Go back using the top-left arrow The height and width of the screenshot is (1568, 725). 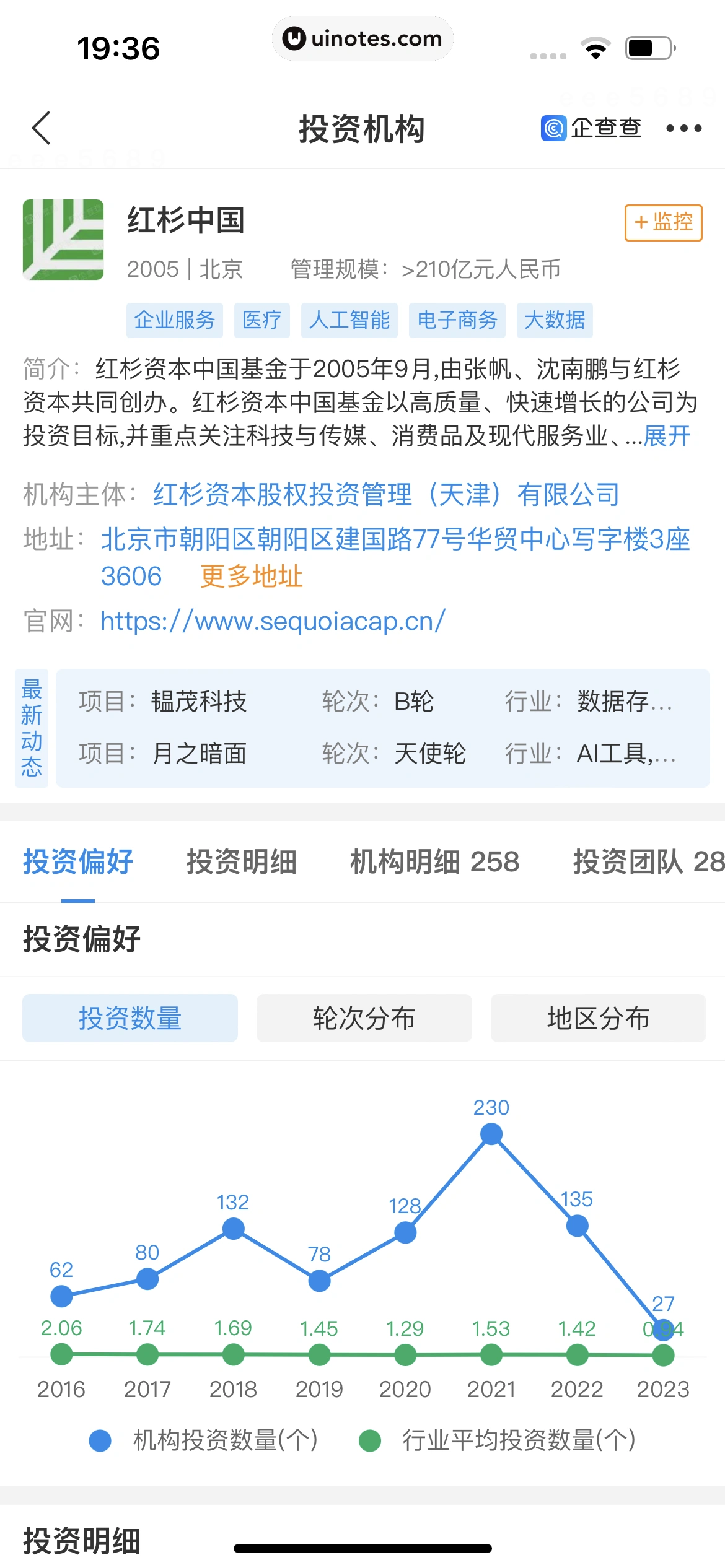pos(41,128)
